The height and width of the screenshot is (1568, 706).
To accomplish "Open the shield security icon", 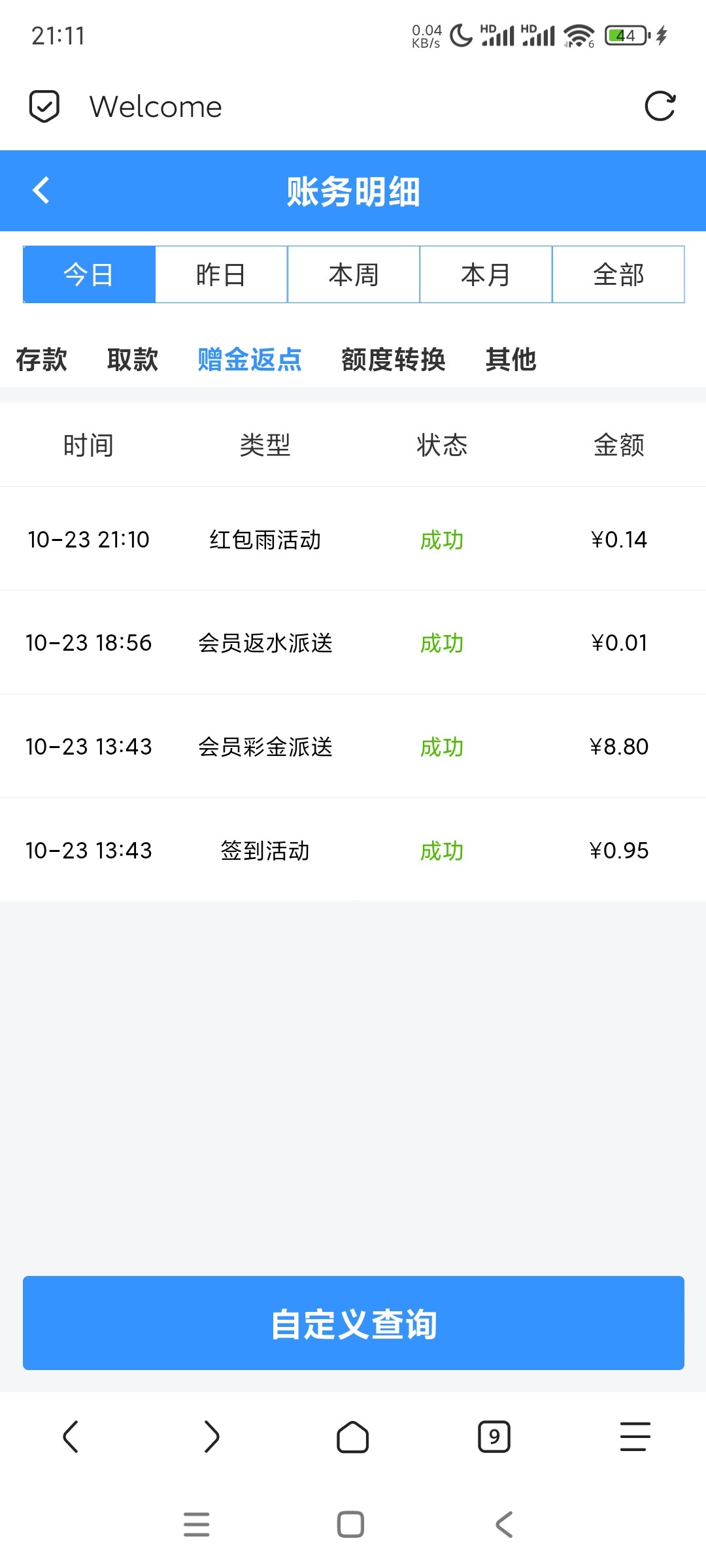I will pyautogui.click(x=44, y=106).
